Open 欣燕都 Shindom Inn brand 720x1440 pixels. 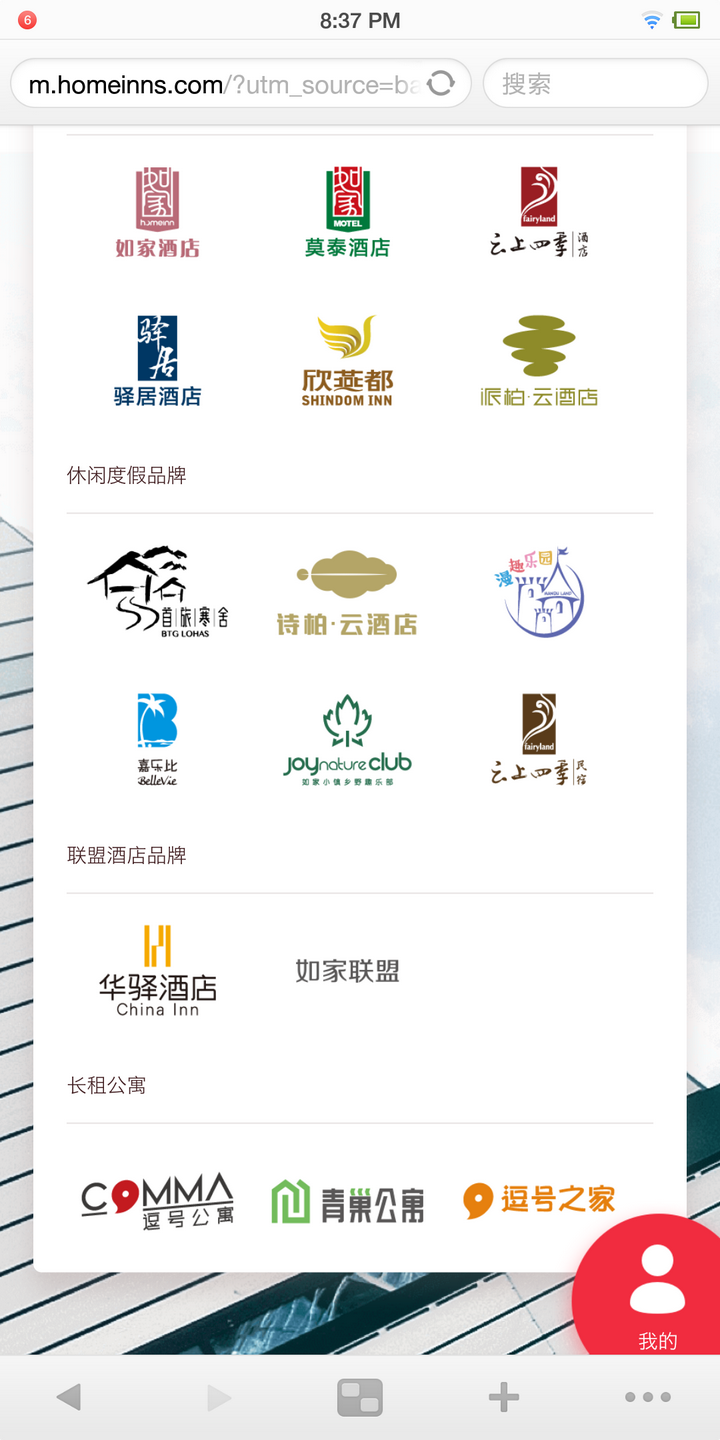click(x=347, y=361)
